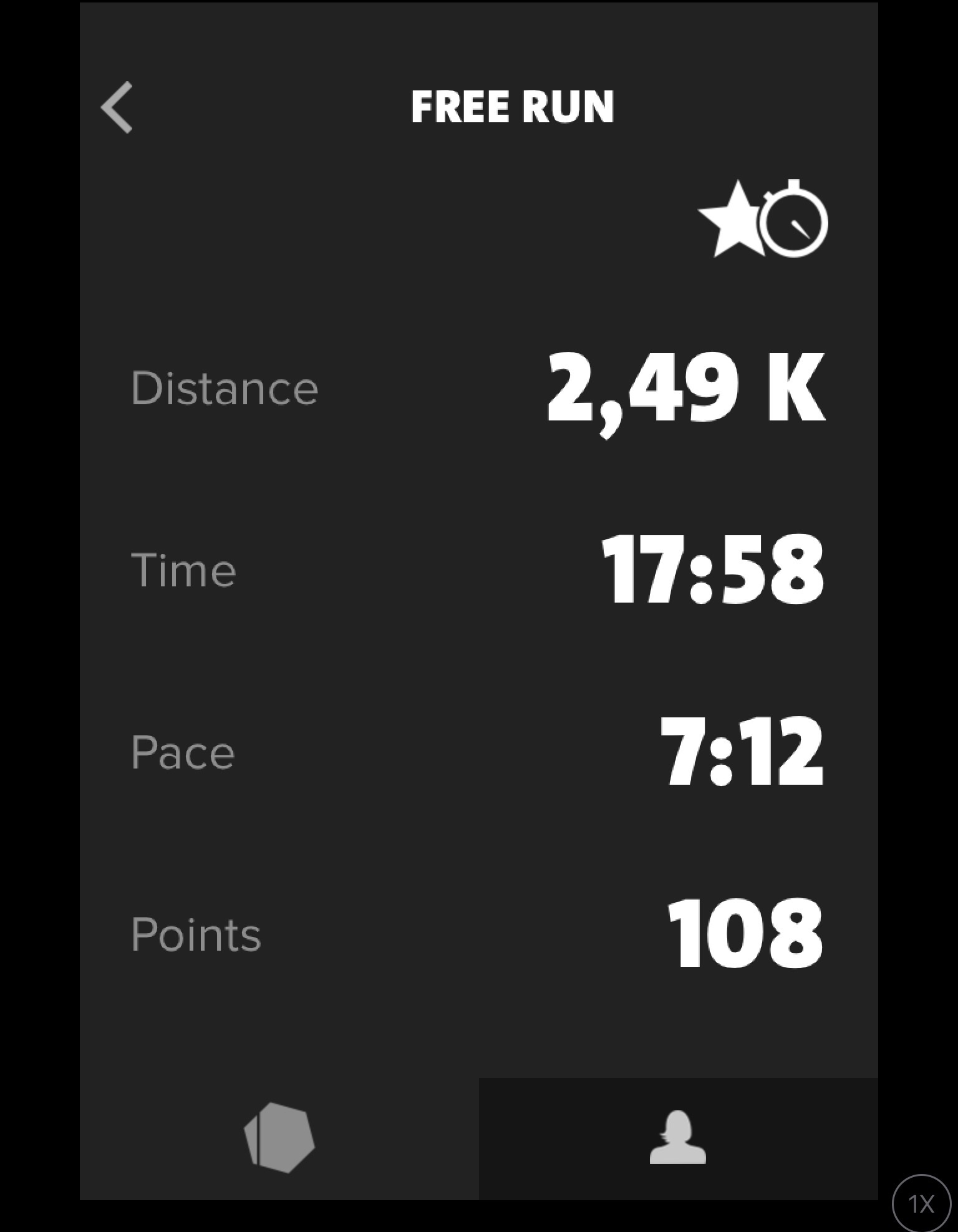
Task: Switch to the Freeletics logo tab
Action: [x=279, y=1137]
